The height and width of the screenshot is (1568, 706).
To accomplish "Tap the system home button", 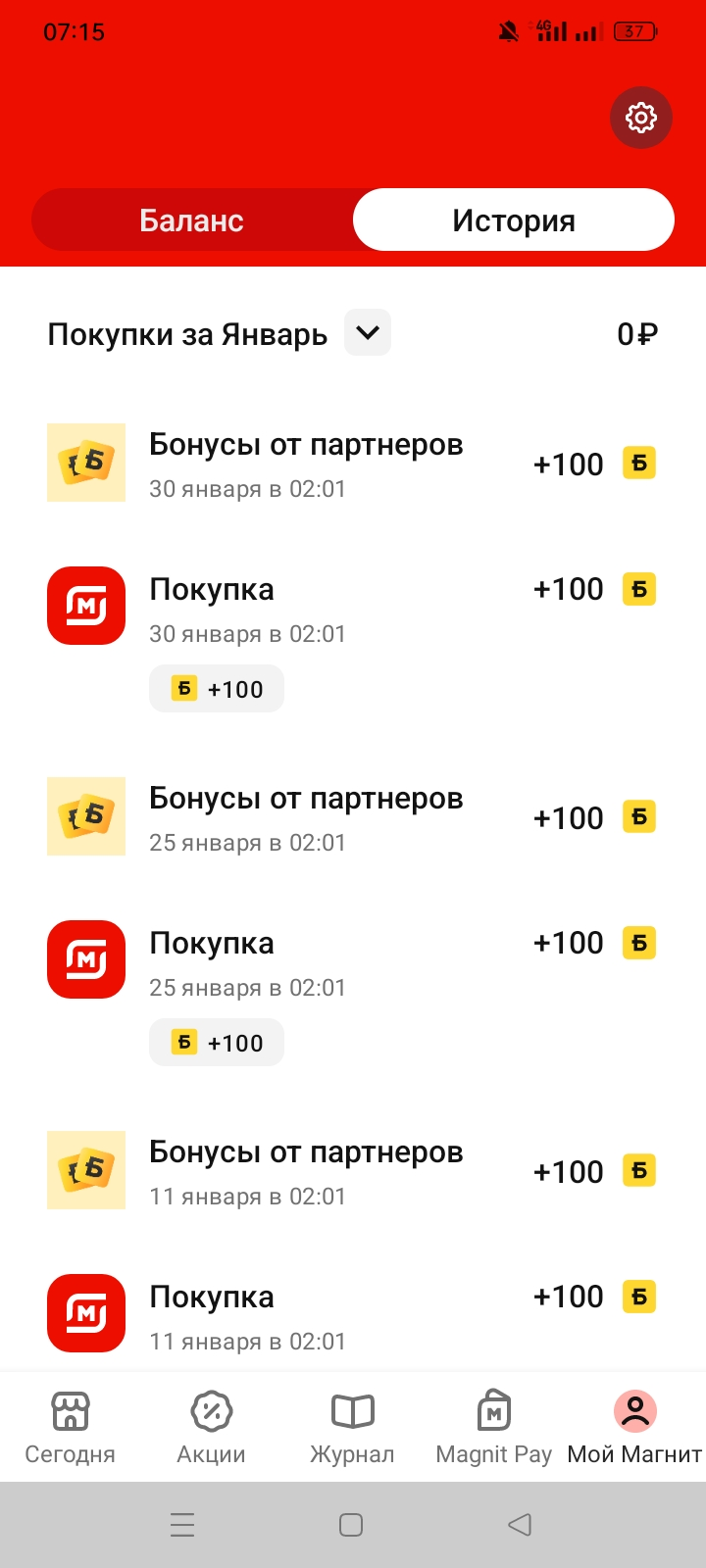I will (x=351, y=1525).
